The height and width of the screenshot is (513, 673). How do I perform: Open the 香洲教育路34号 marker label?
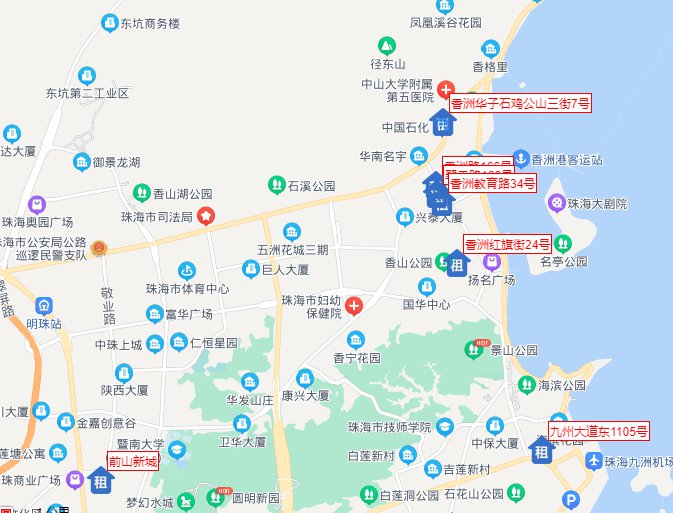(x=492, y=183)
